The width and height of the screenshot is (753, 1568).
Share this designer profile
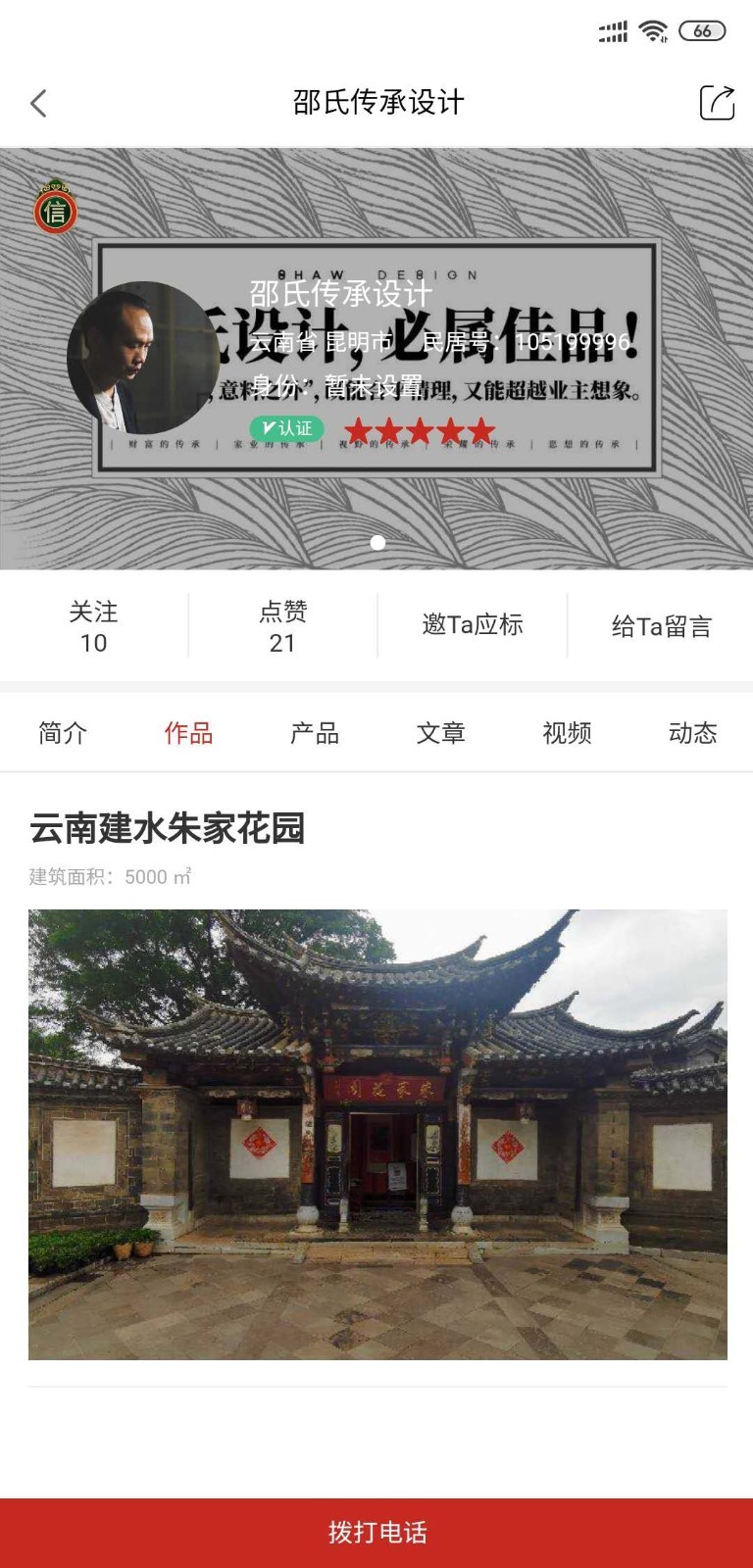(717, 102)
